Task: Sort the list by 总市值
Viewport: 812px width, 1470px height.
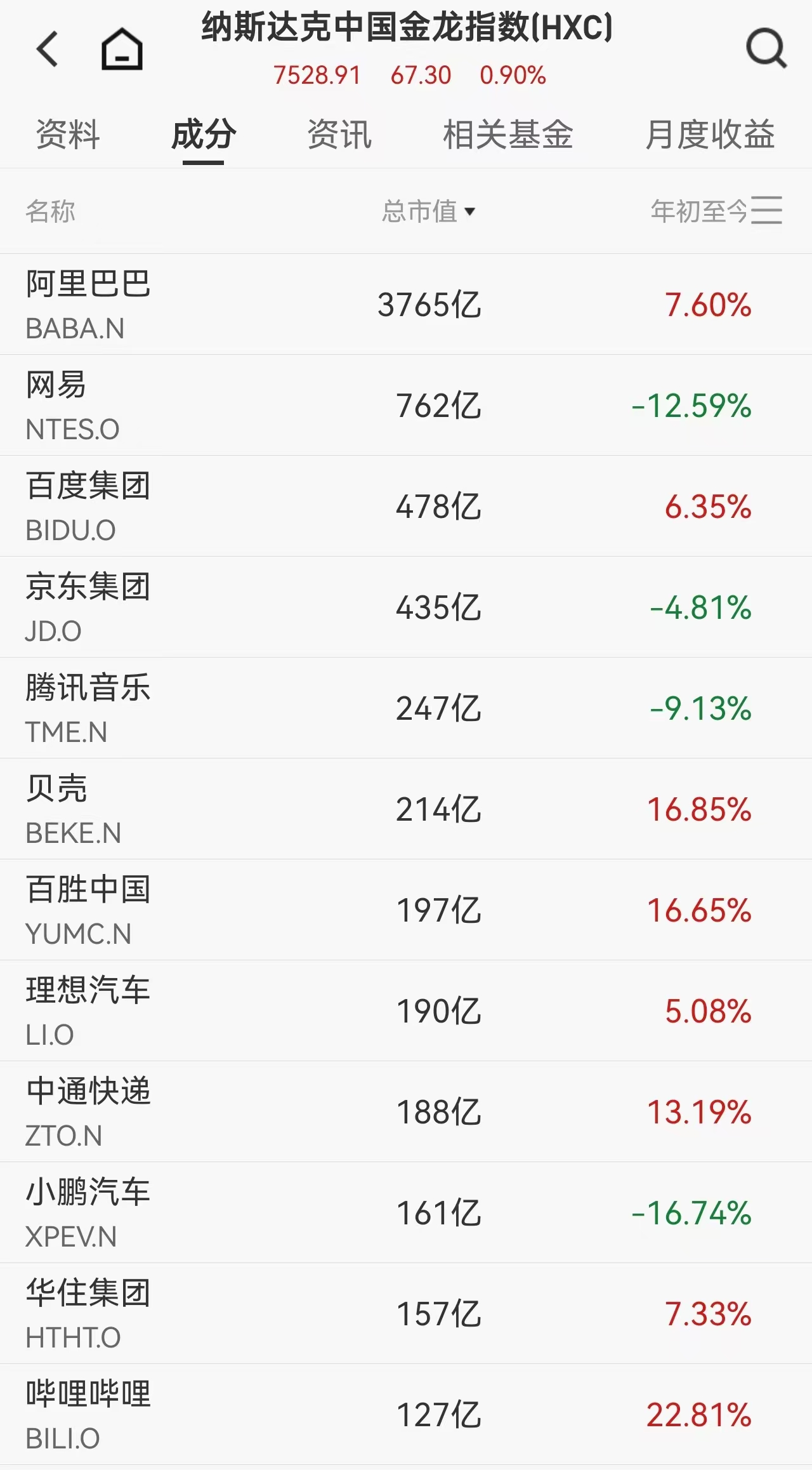Action: (x=428, y=211)
